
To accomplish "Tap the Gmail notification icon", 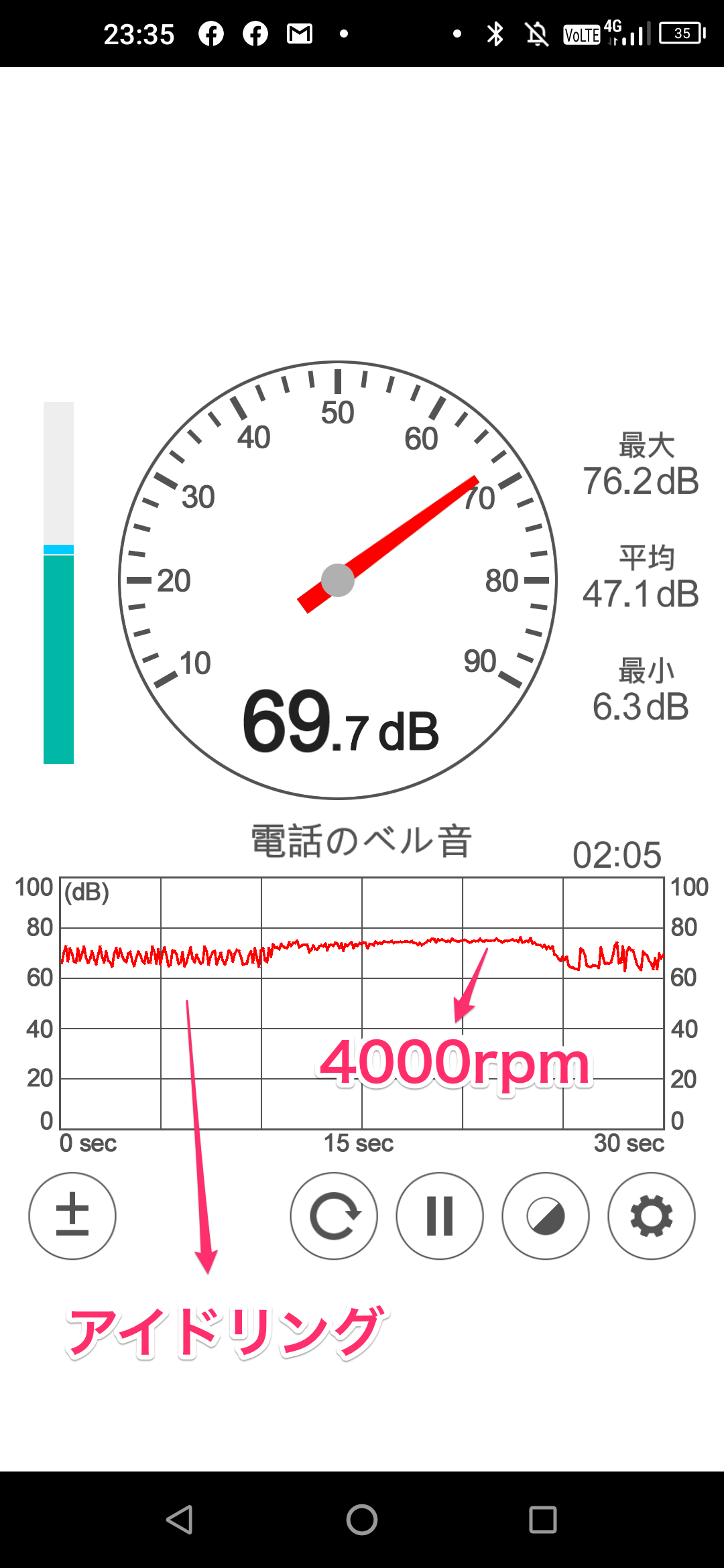I will (299, 34).
